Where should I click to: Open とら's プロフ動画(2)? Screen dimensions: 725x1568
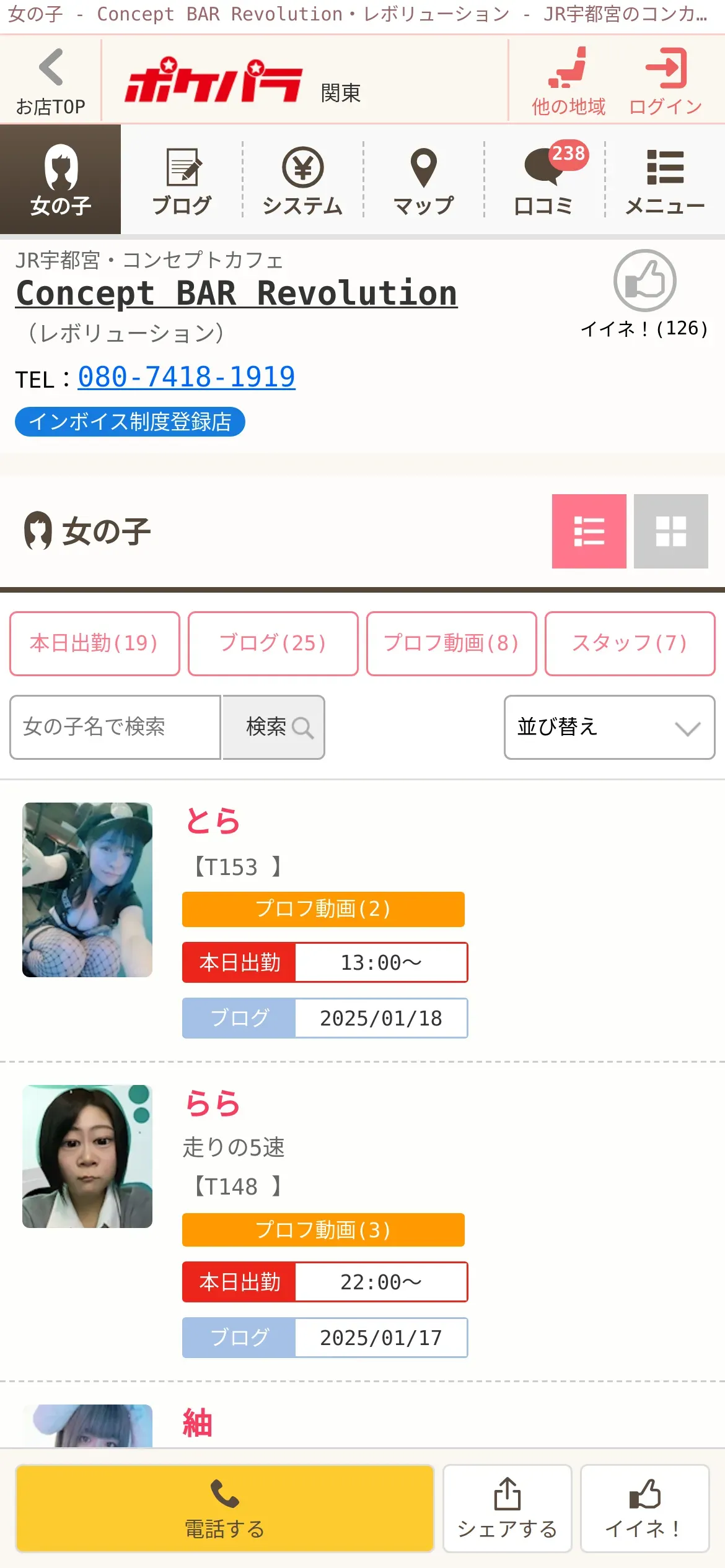click(323, 909)
